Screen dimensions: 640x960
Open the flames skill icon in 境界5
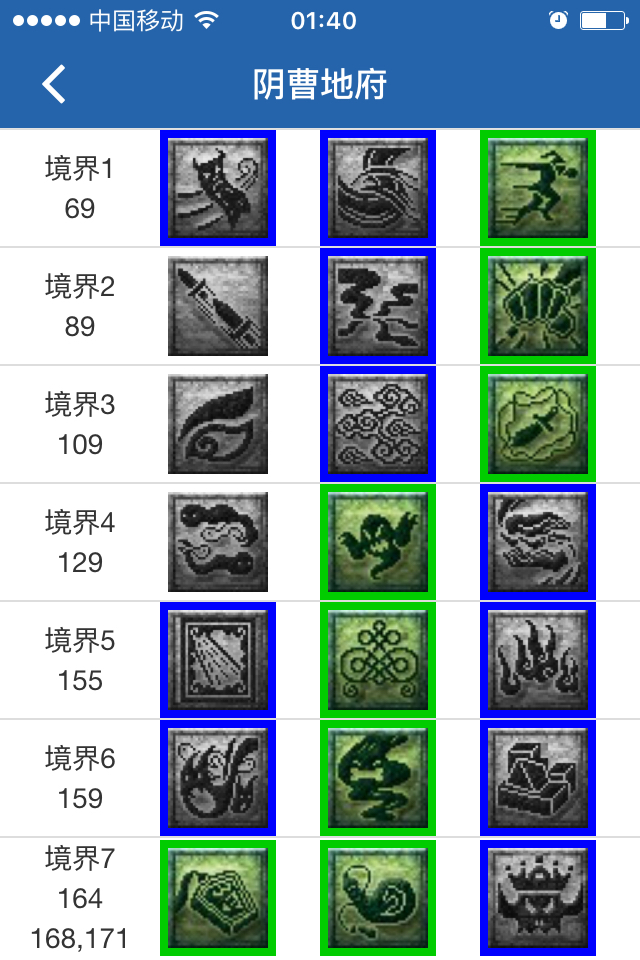pos(538,660)
